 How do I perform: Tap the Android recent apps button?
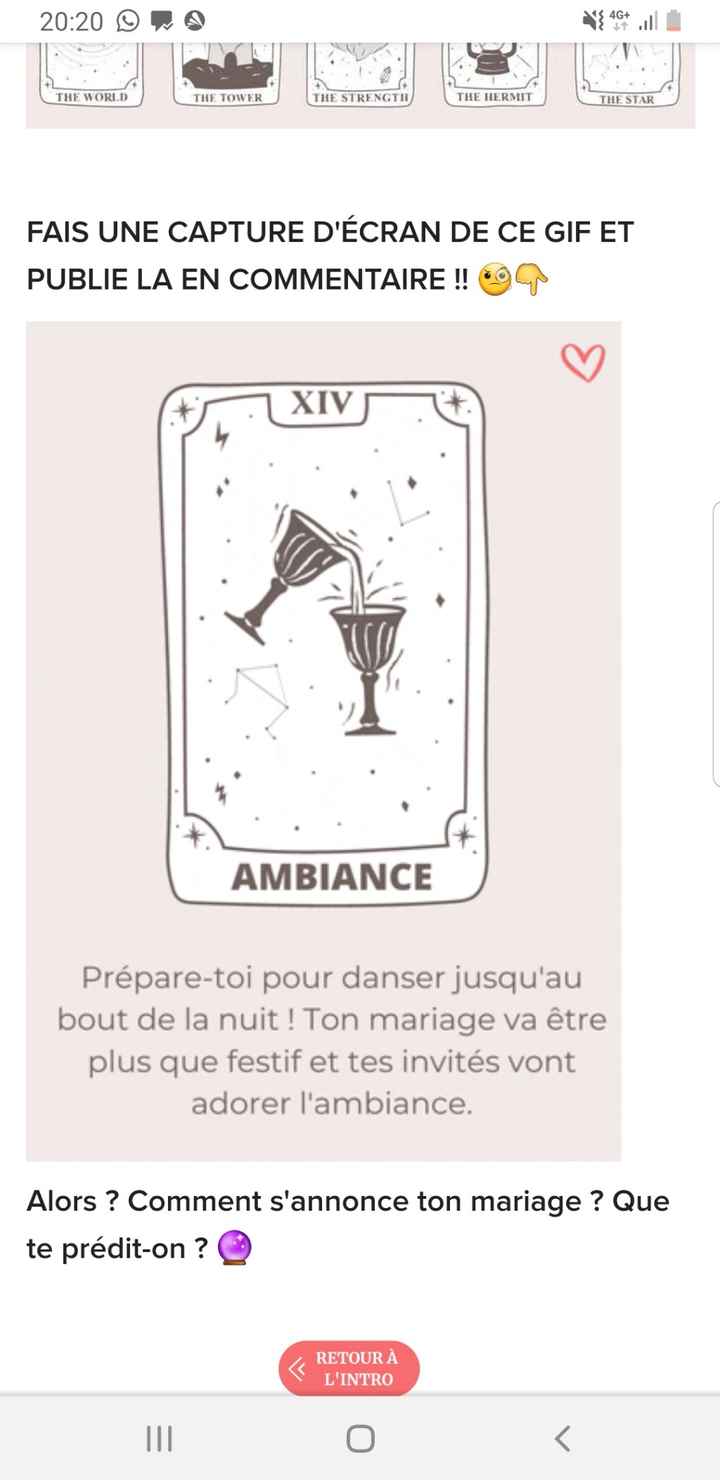tap(158, 1439)
